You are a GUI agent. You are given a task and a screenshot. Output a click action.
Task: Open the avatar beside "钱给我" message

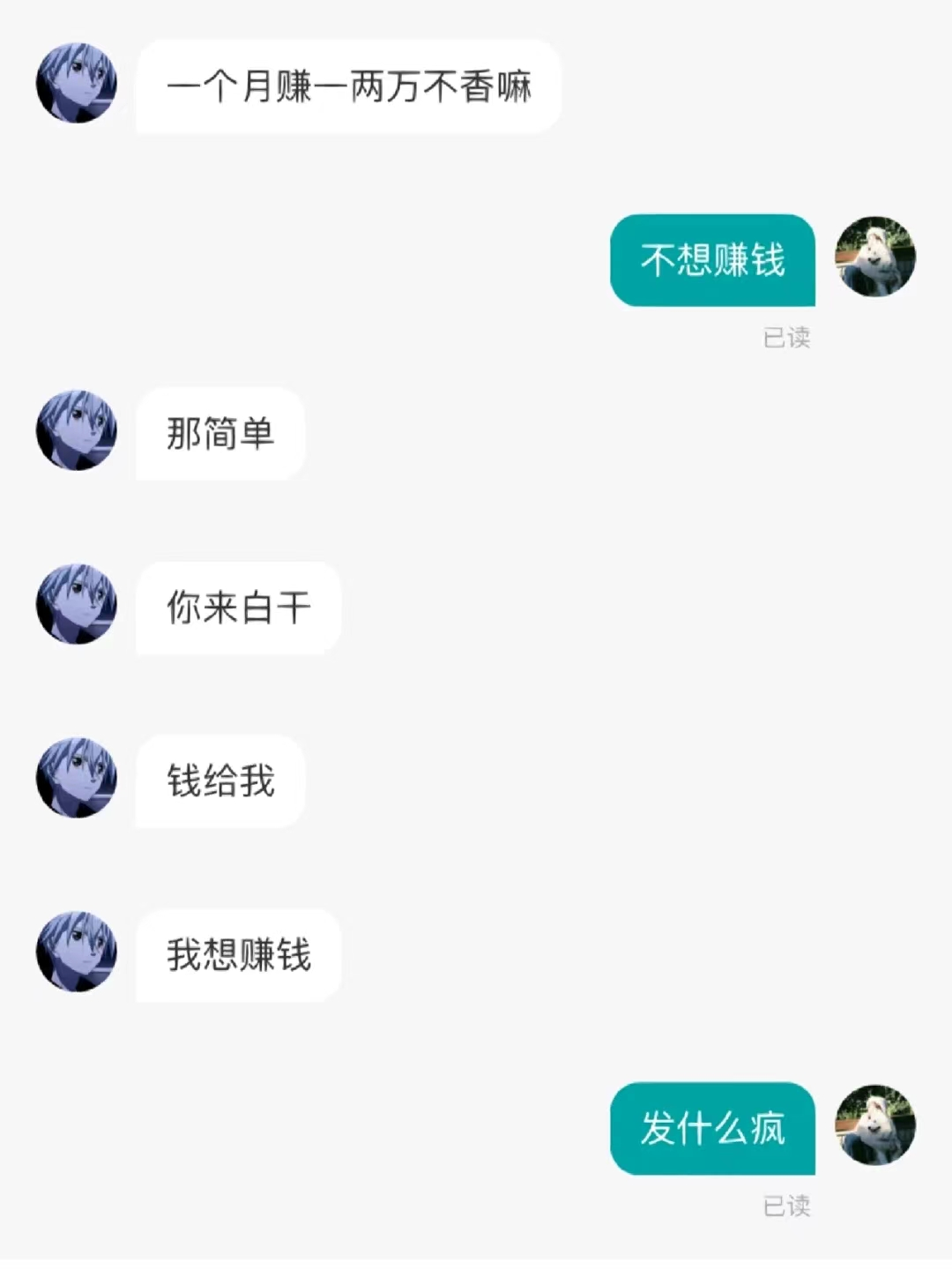77,778
